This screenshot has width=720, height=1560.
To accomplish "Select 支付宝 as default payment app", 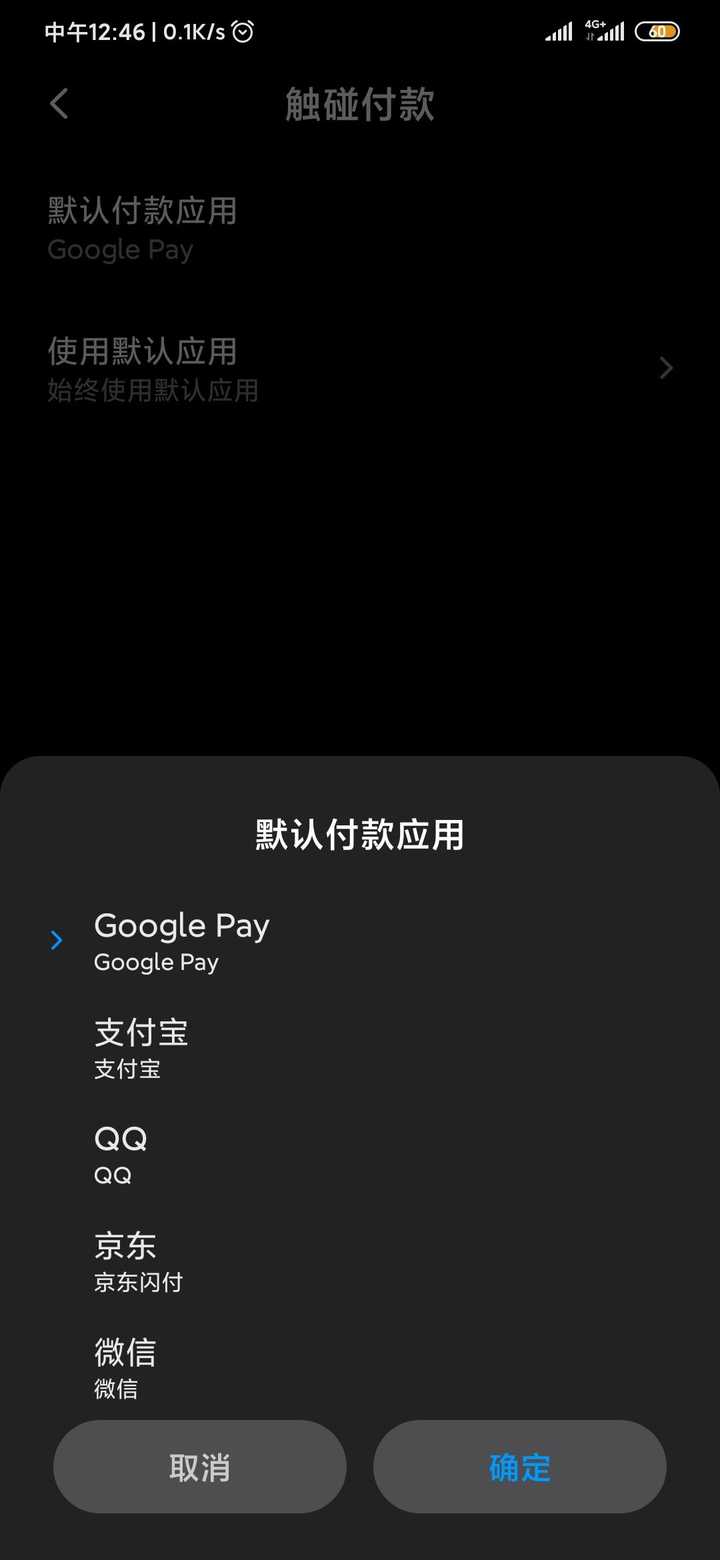I will click(x=140, y=1045).
